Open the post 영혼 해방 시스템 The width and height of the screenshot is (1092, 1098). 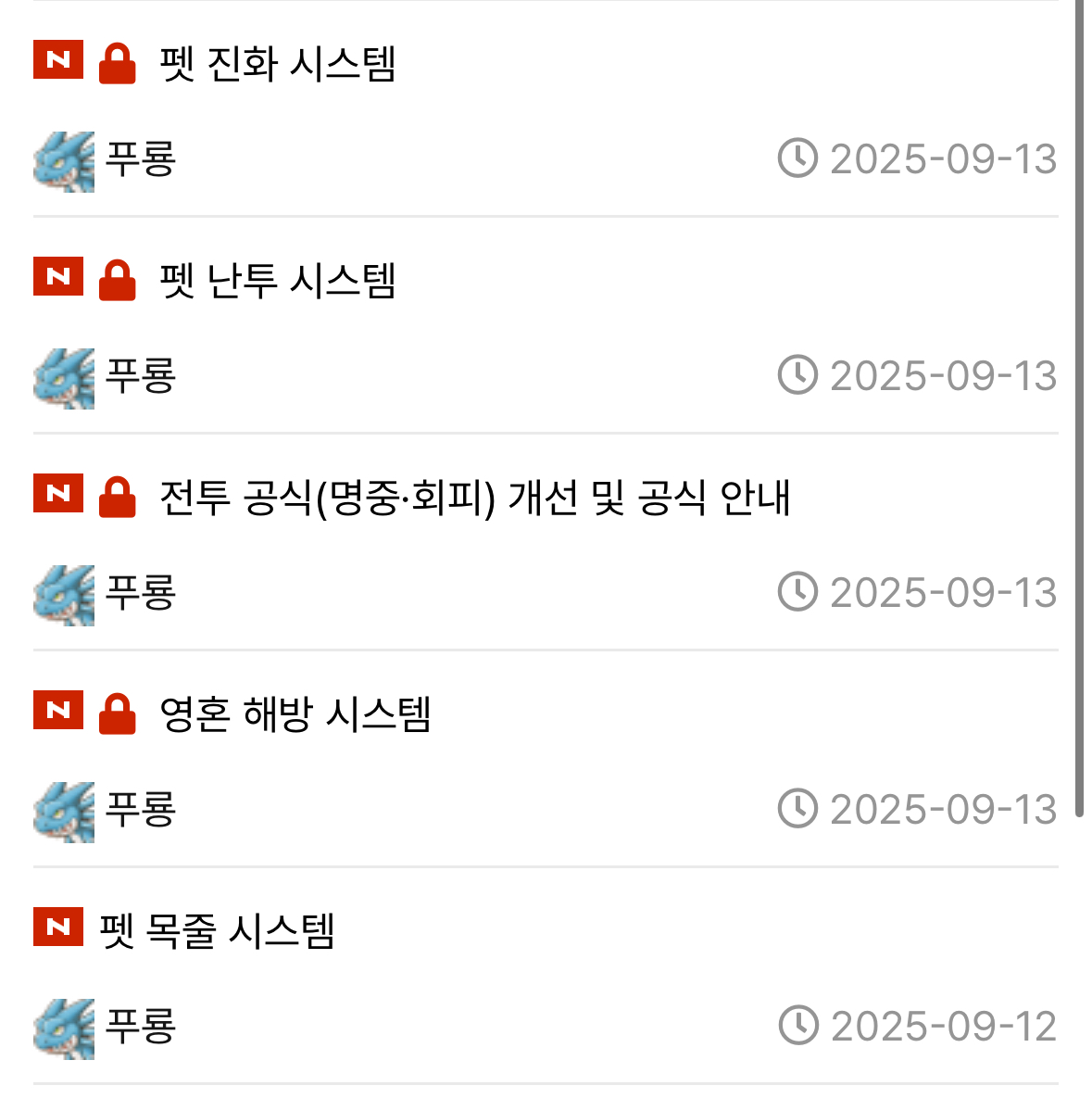pyautogui.click(x=295, y=714)
